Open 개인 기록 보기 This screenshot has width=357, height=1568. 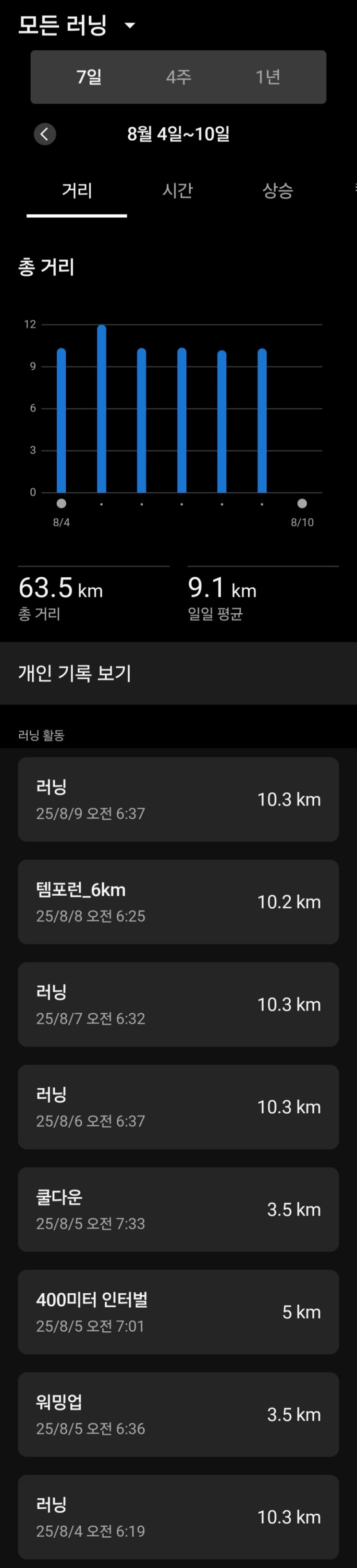click(x=179, y=673)
